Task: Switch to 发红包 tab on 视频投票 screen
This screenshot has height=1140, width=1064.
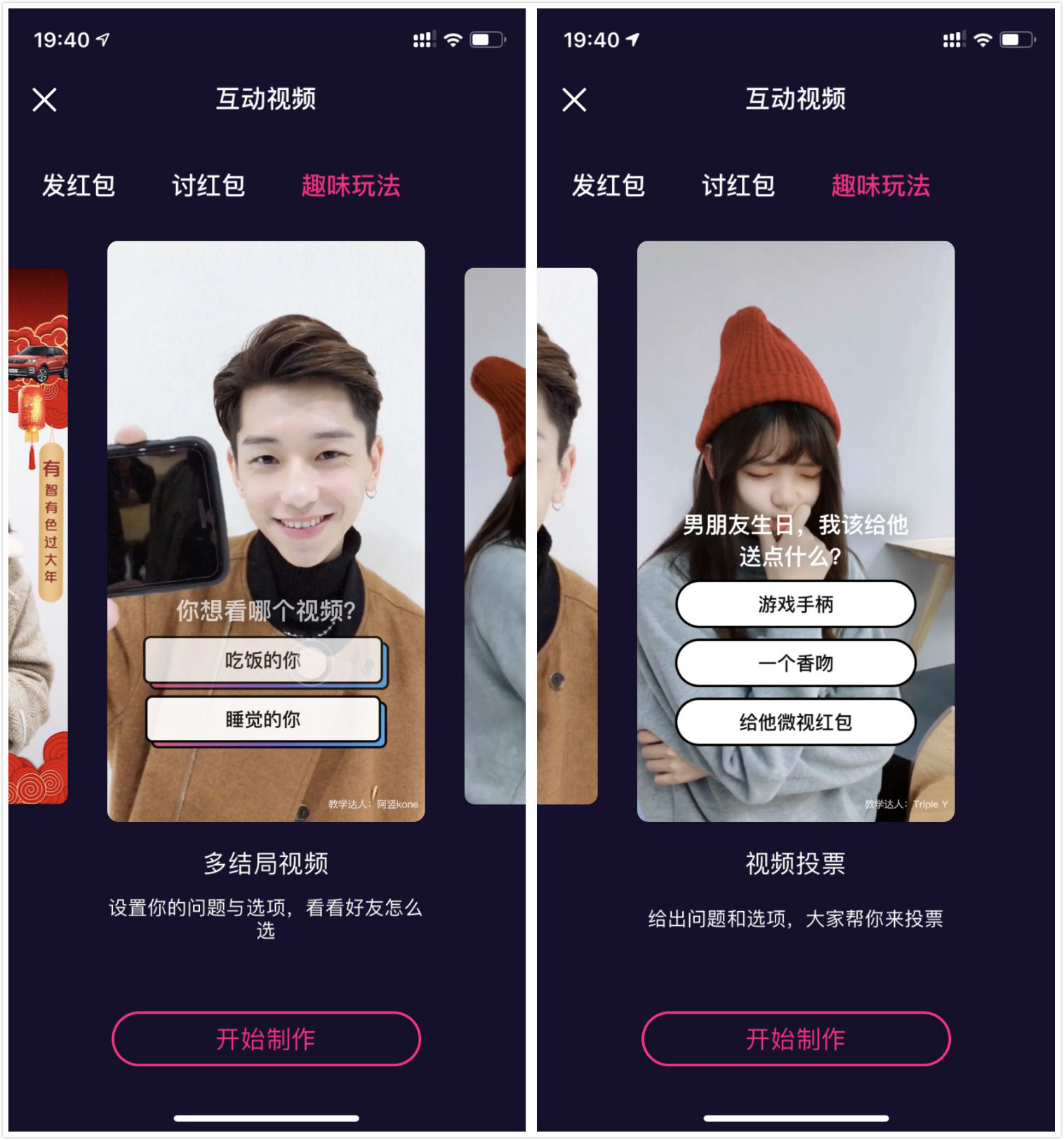Action: pos(609,185)
